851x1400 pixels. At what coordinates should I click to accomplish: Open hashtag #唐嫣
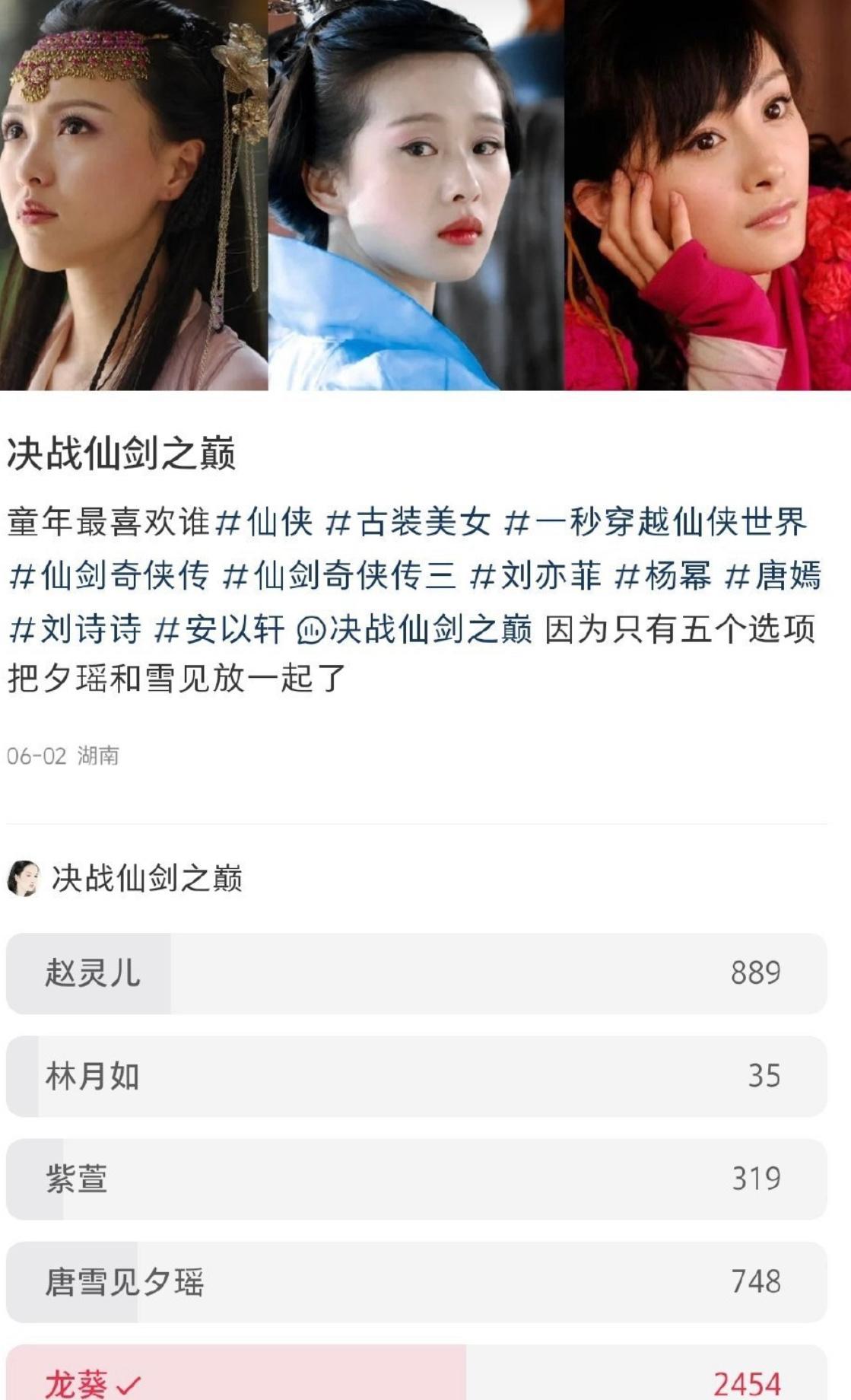pos(773,575)
